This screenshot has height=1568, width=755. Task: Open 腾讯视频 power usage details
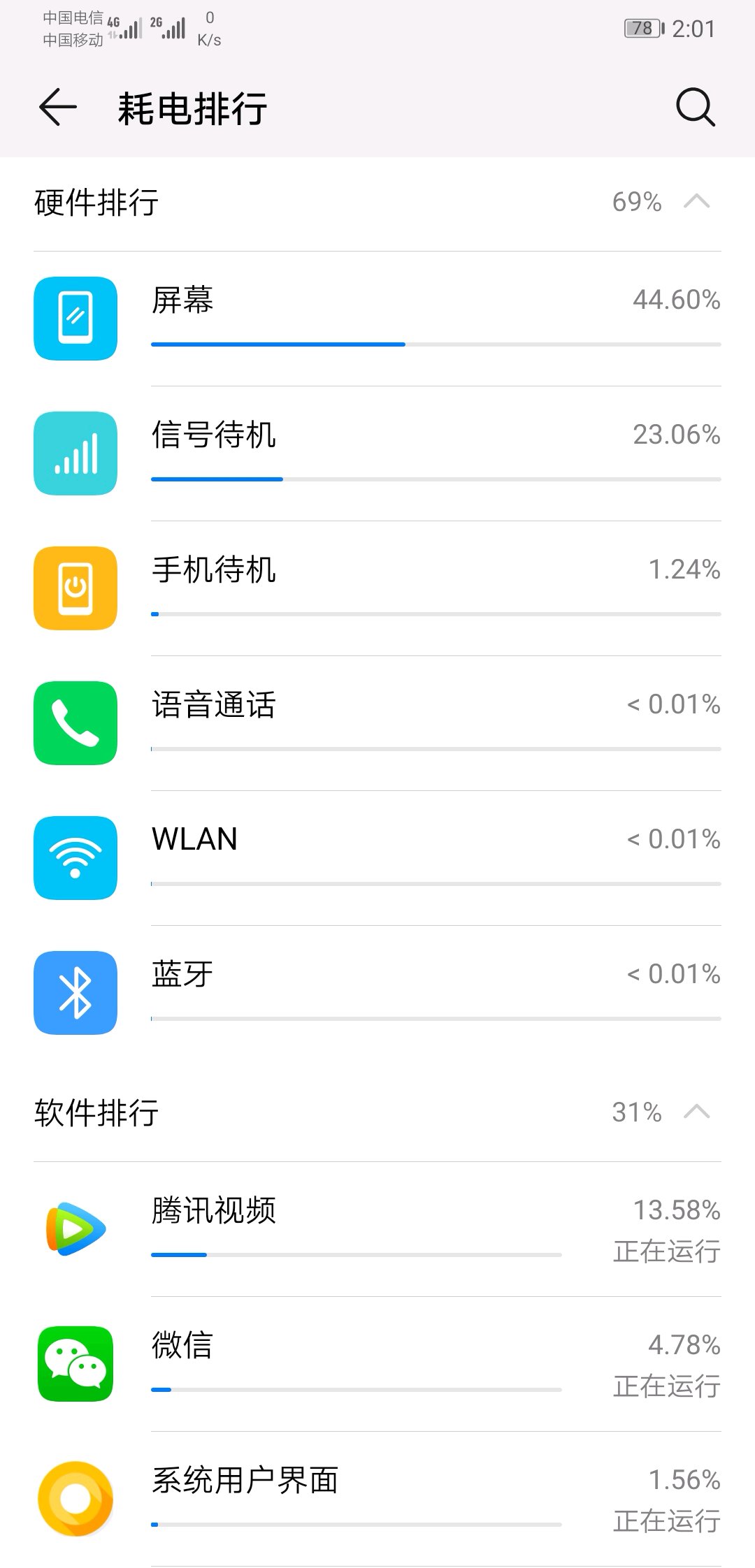pyautogui.click(x=377, y=1229)
